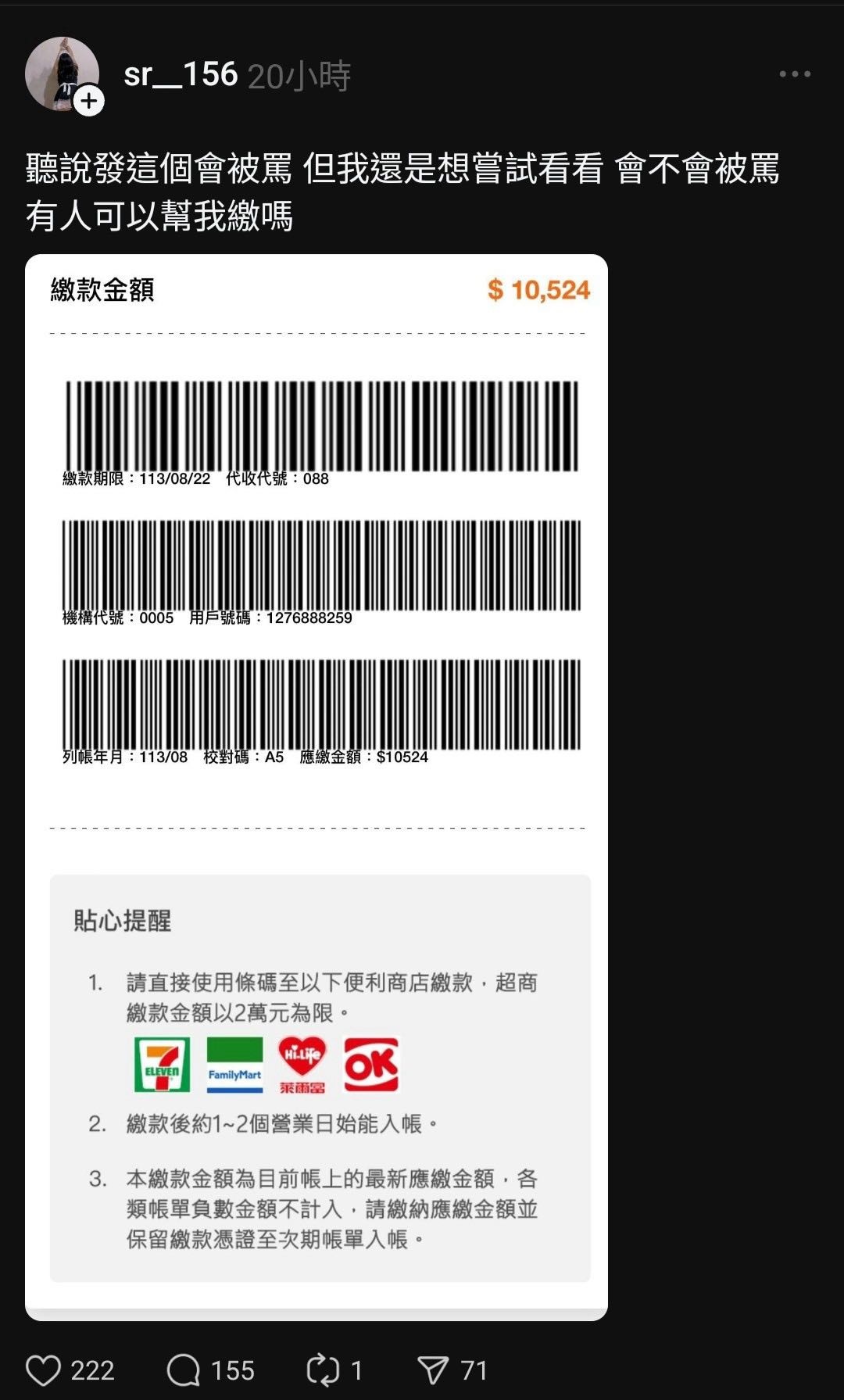Follow sr__156 via avatar plus badge

click(89, 102)
